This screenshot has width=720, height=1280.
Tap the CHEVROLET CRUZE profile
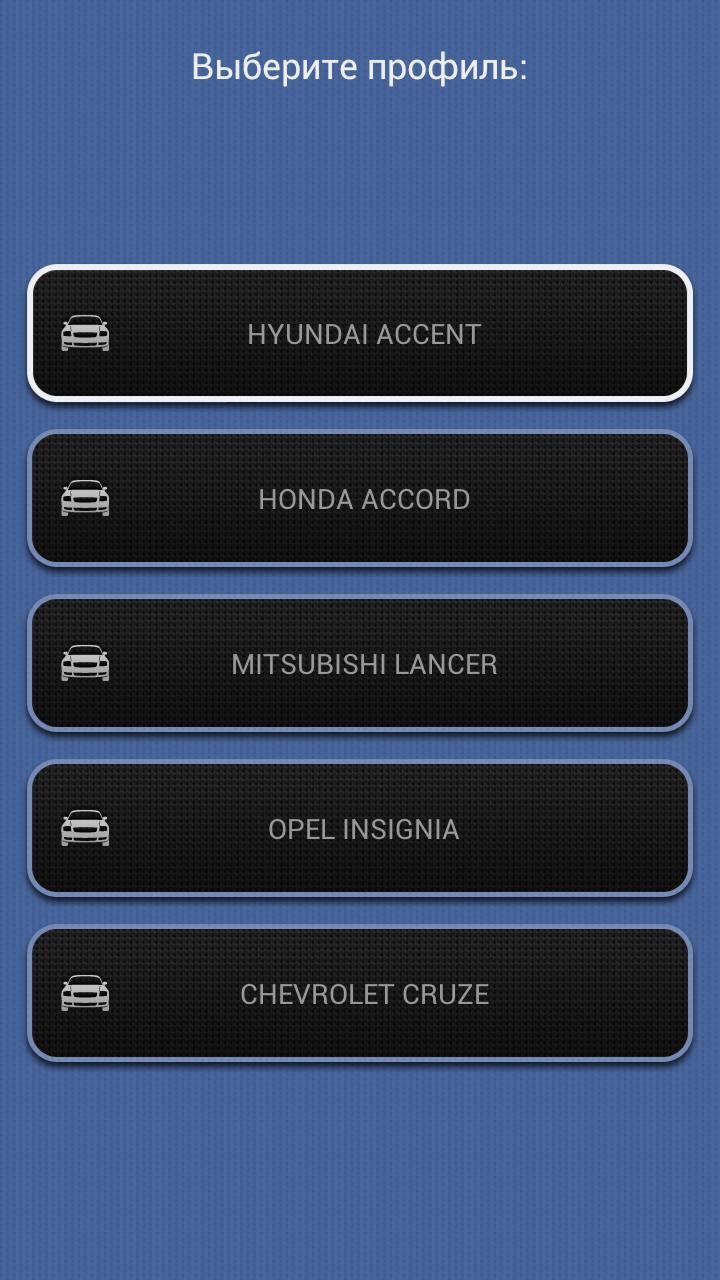tap(360, 994)
